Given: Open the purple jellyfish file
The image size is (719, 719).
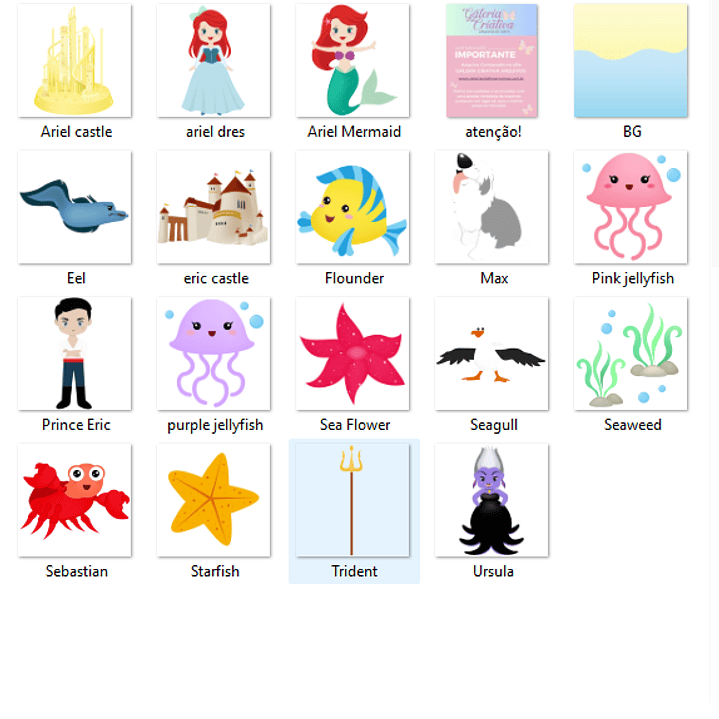Looking at the screenshot, I should coord(214,354).
